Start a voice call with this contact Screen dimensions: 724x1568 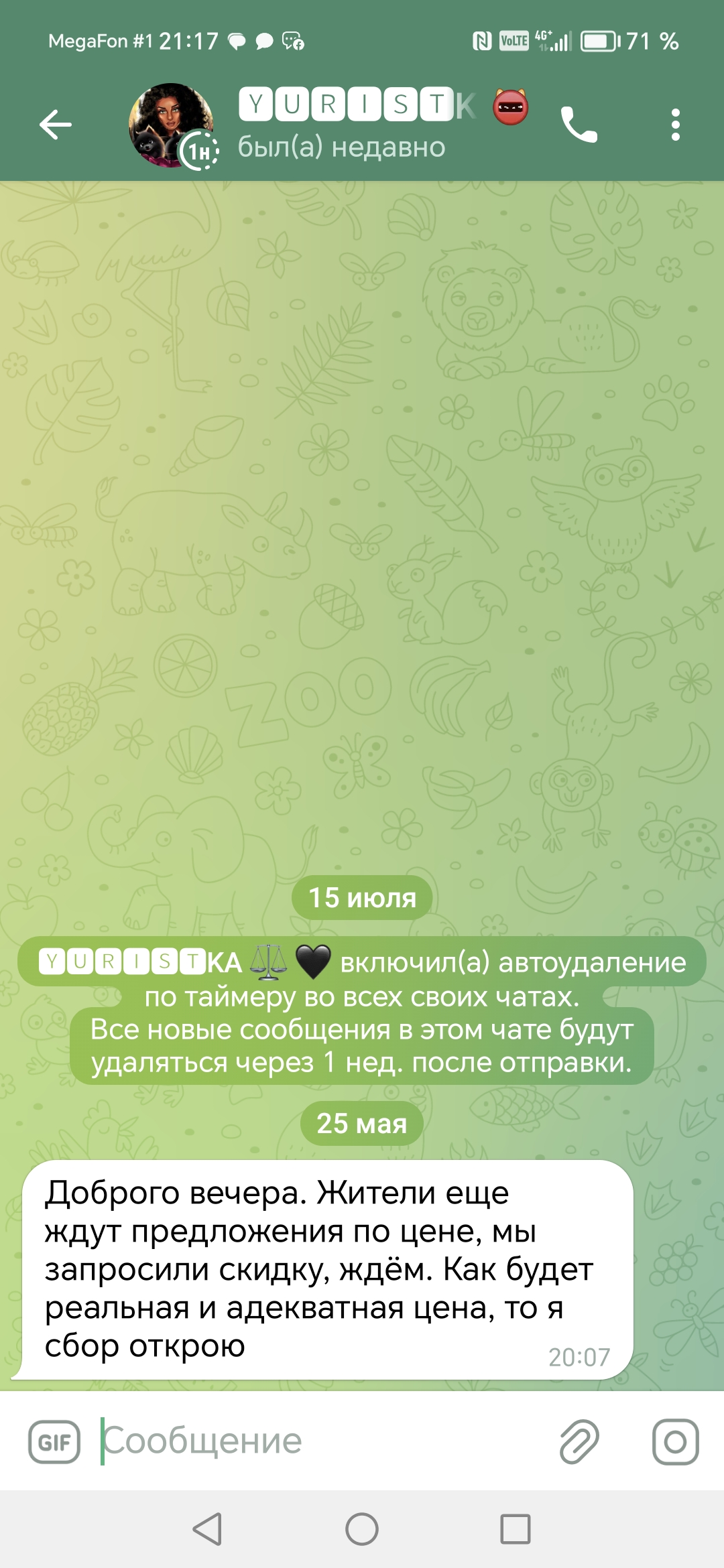(x=579, y=125)
